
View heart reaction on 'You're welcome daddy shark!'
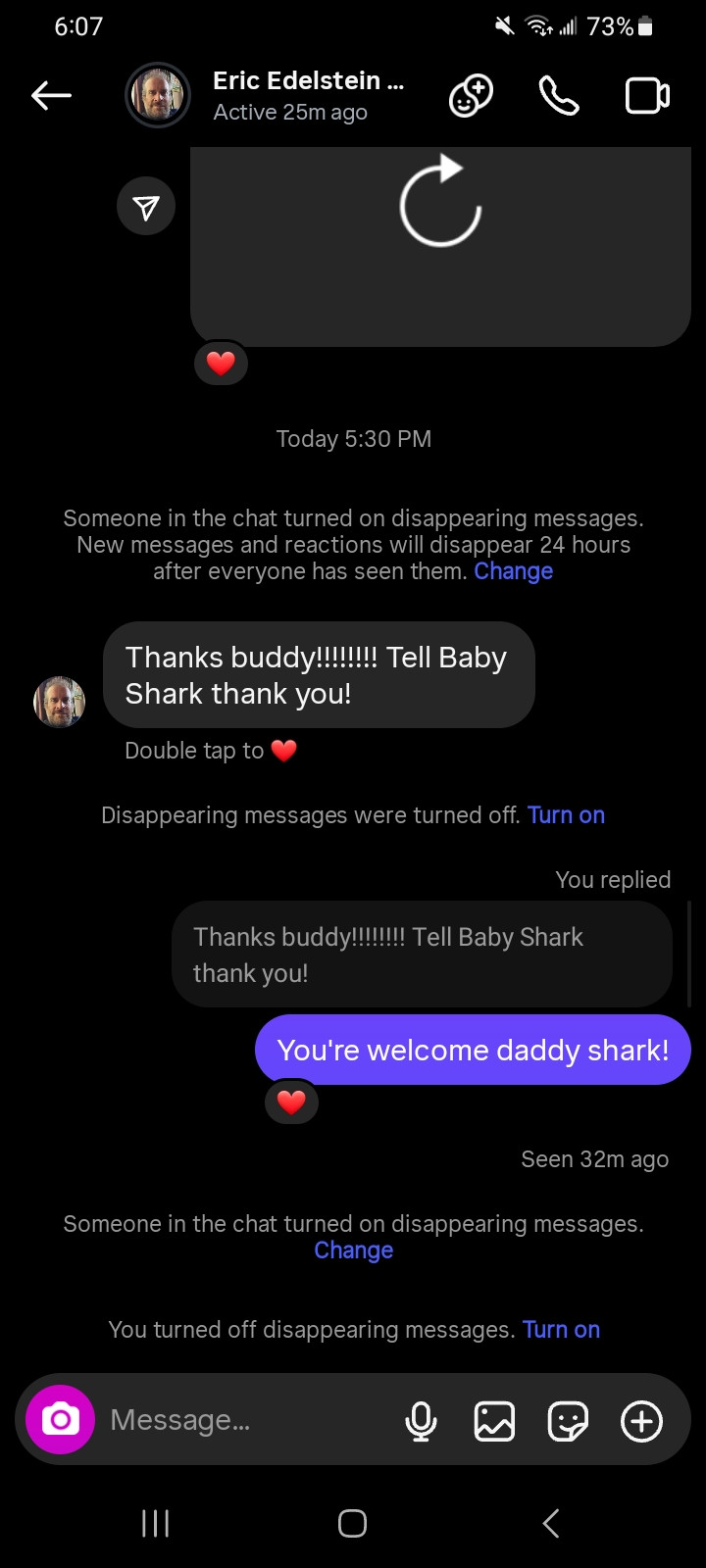(291, 1102)
